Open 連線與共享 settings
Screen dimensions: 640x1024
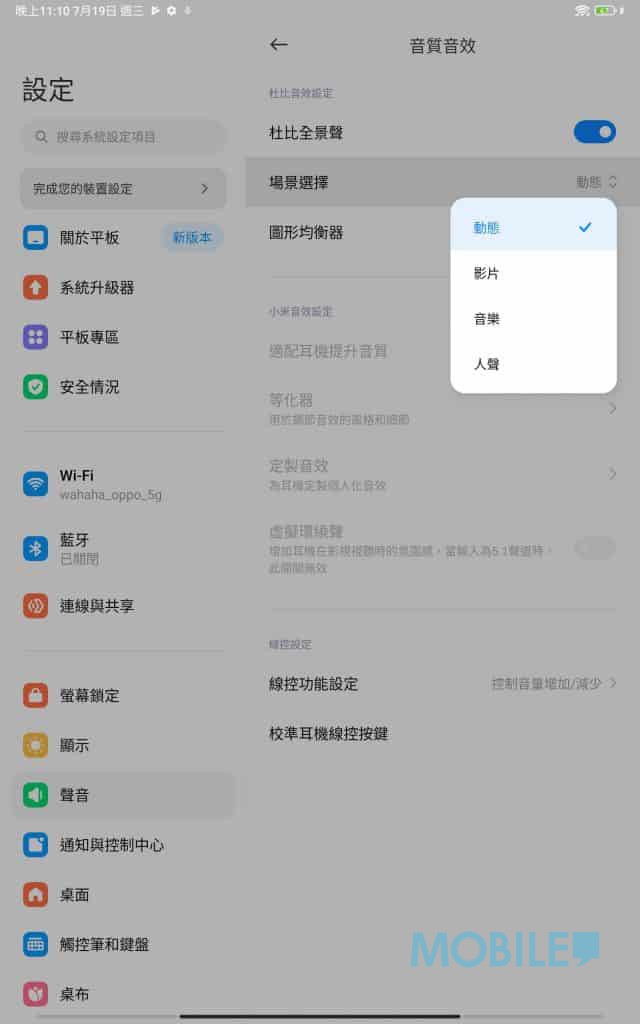[97, 606]
